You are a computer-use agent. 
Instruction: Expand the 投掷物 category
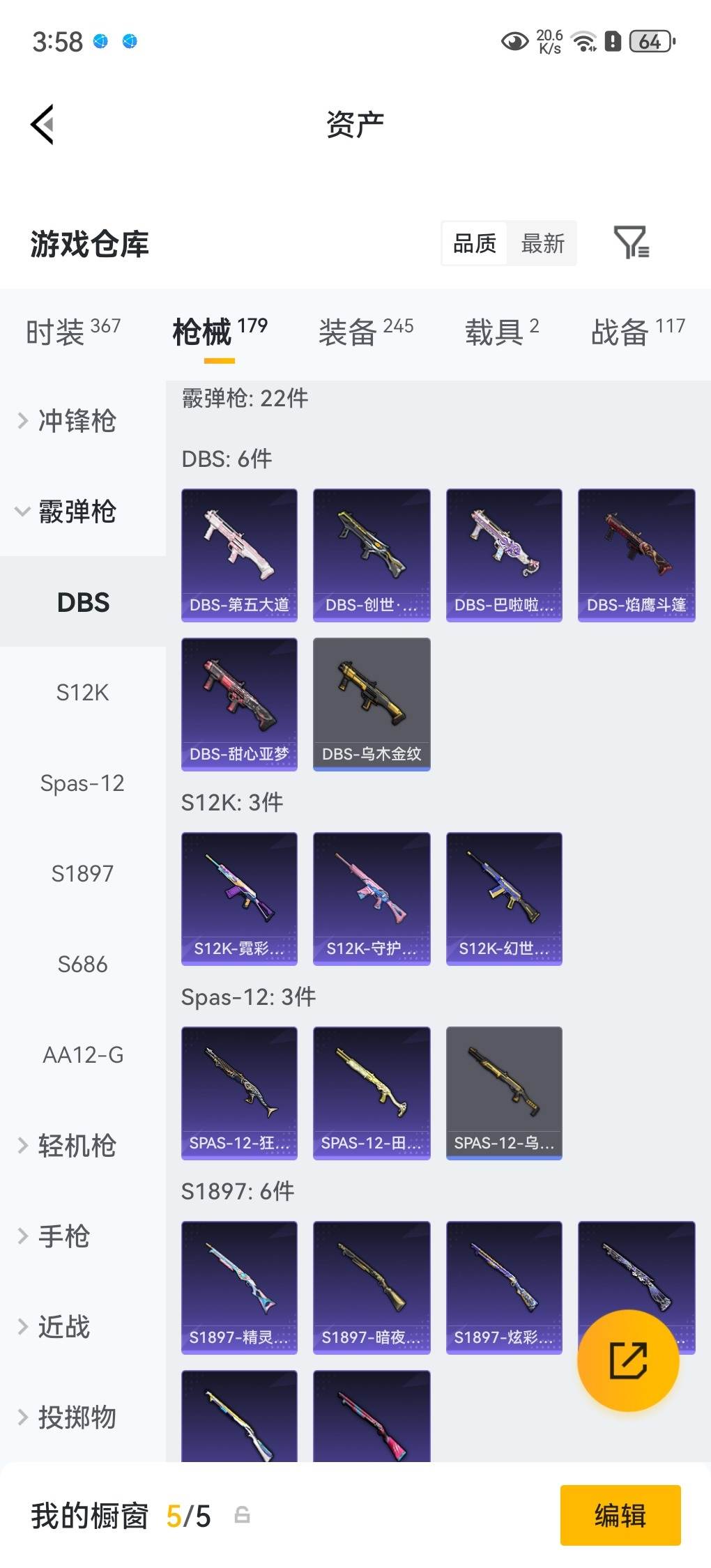tap(75, 1417)
